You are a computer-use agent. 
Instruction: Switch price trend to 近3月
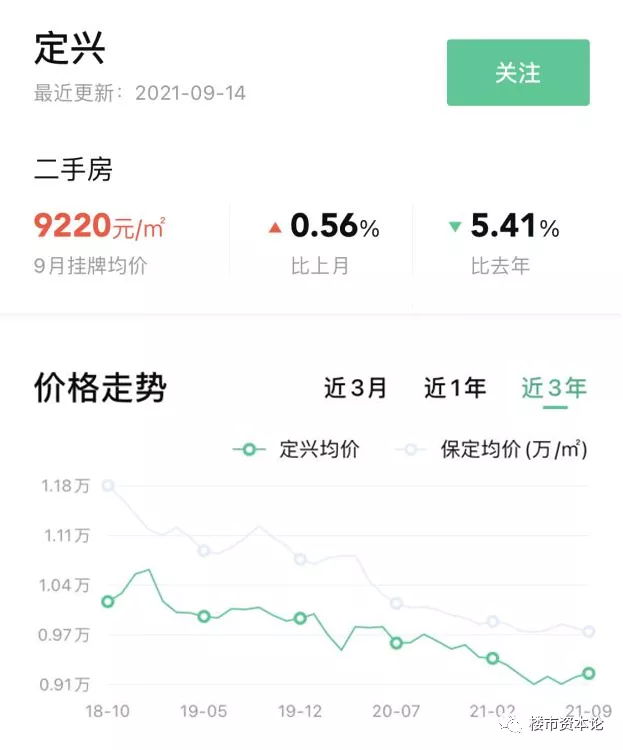tap(355, 388)
